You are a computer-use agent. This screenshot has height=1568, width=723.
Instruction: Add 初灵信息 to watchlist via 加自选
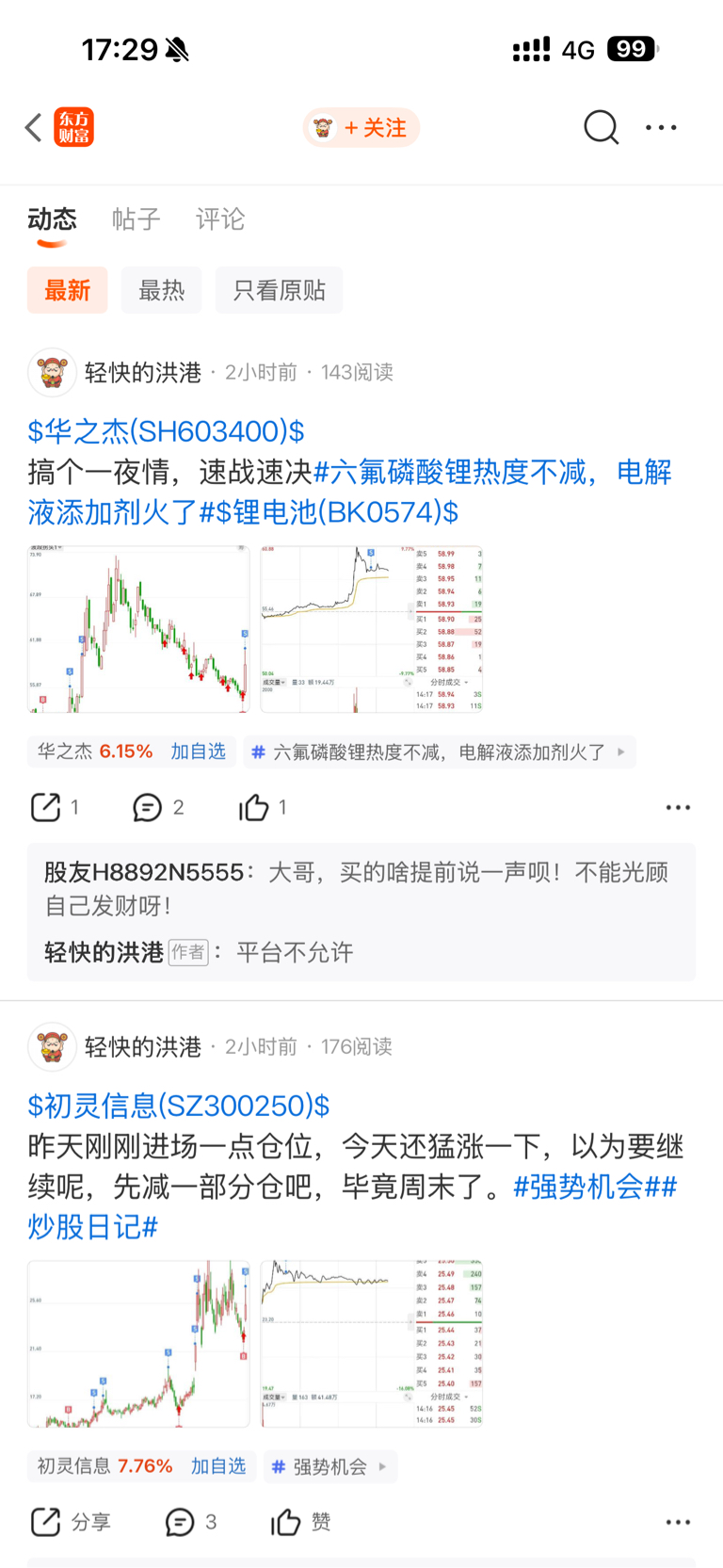point(218,1466)
